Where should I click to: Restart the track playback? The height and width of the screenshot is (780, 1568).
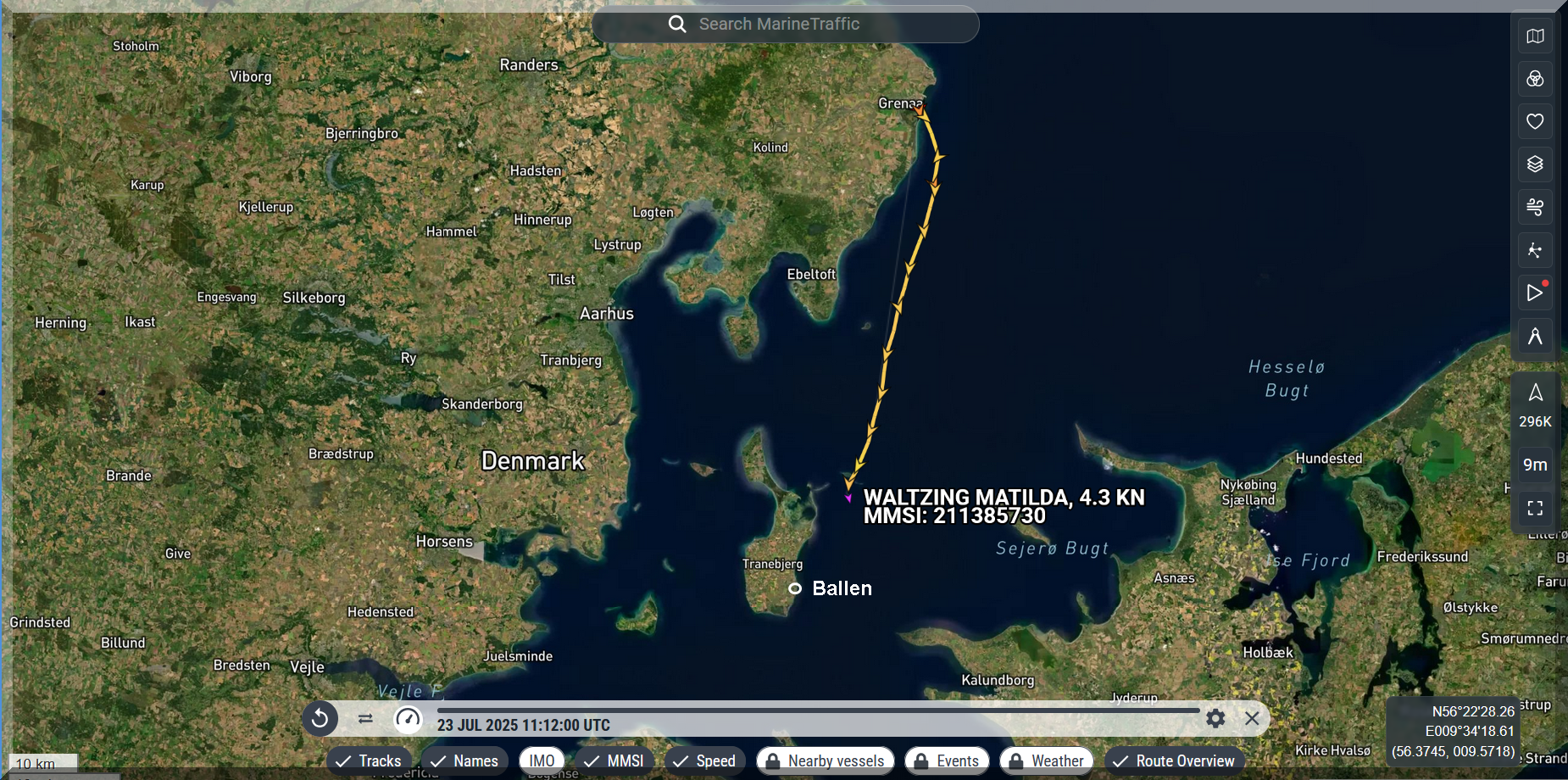click(320, 719)
